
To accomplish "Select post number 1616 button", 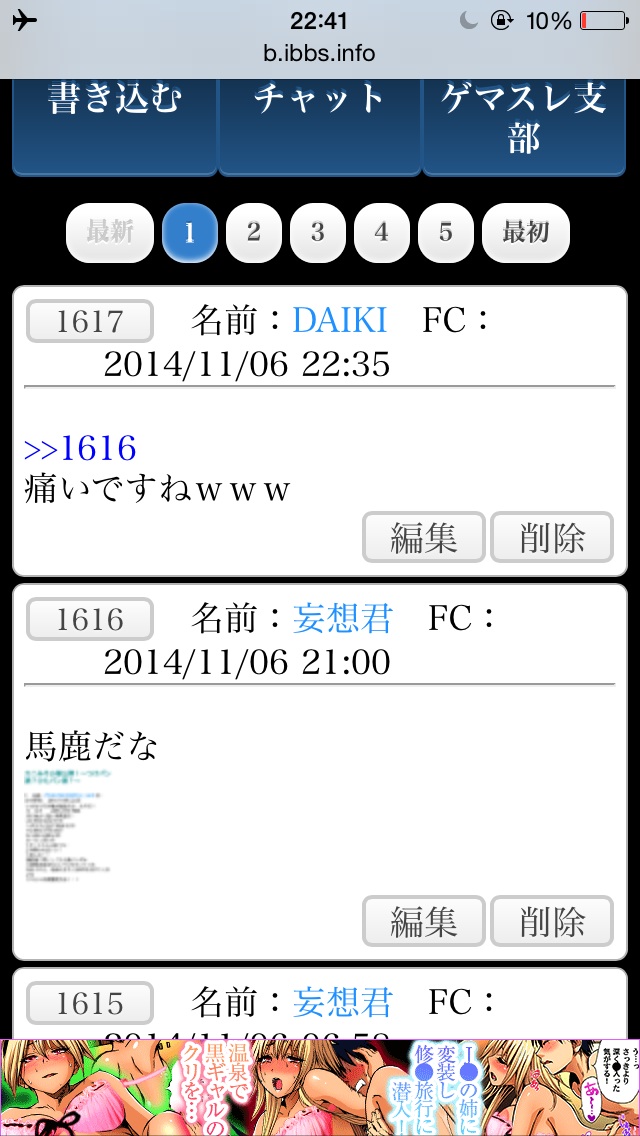I will pos(89,619).
